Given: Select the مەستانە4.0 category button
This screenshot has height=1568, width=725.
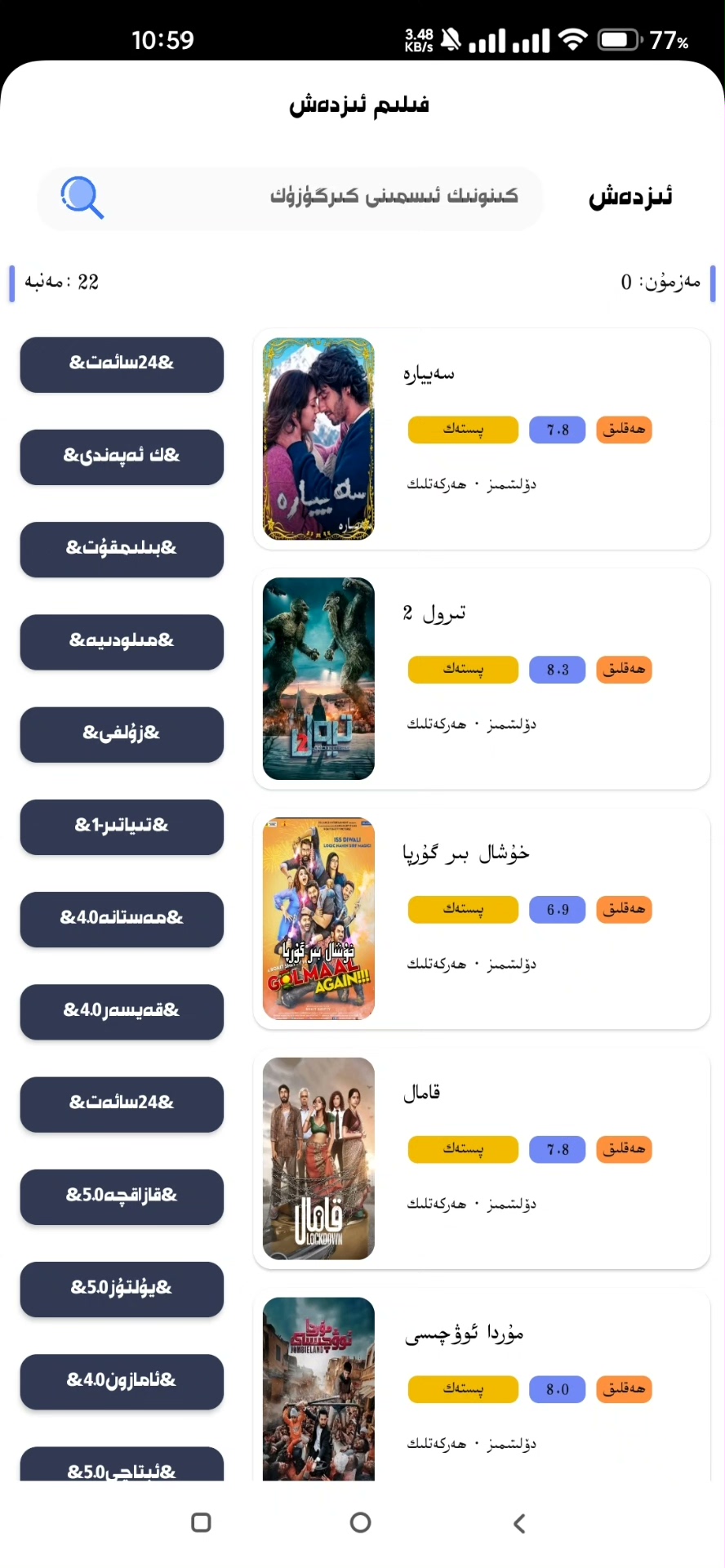Looking at the screenshot, I should 122,919.
